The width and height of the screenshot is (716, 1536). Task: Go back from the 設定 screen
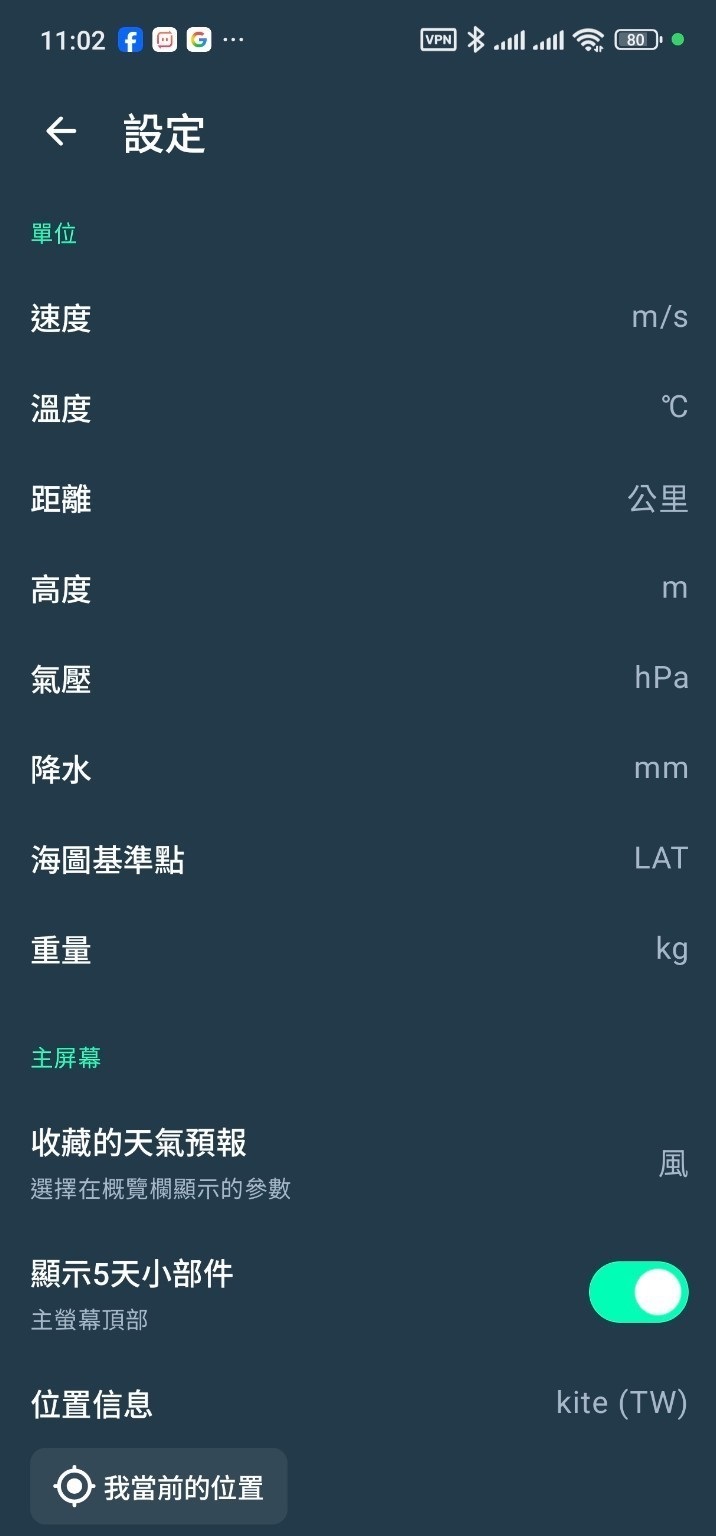[61, 132]
